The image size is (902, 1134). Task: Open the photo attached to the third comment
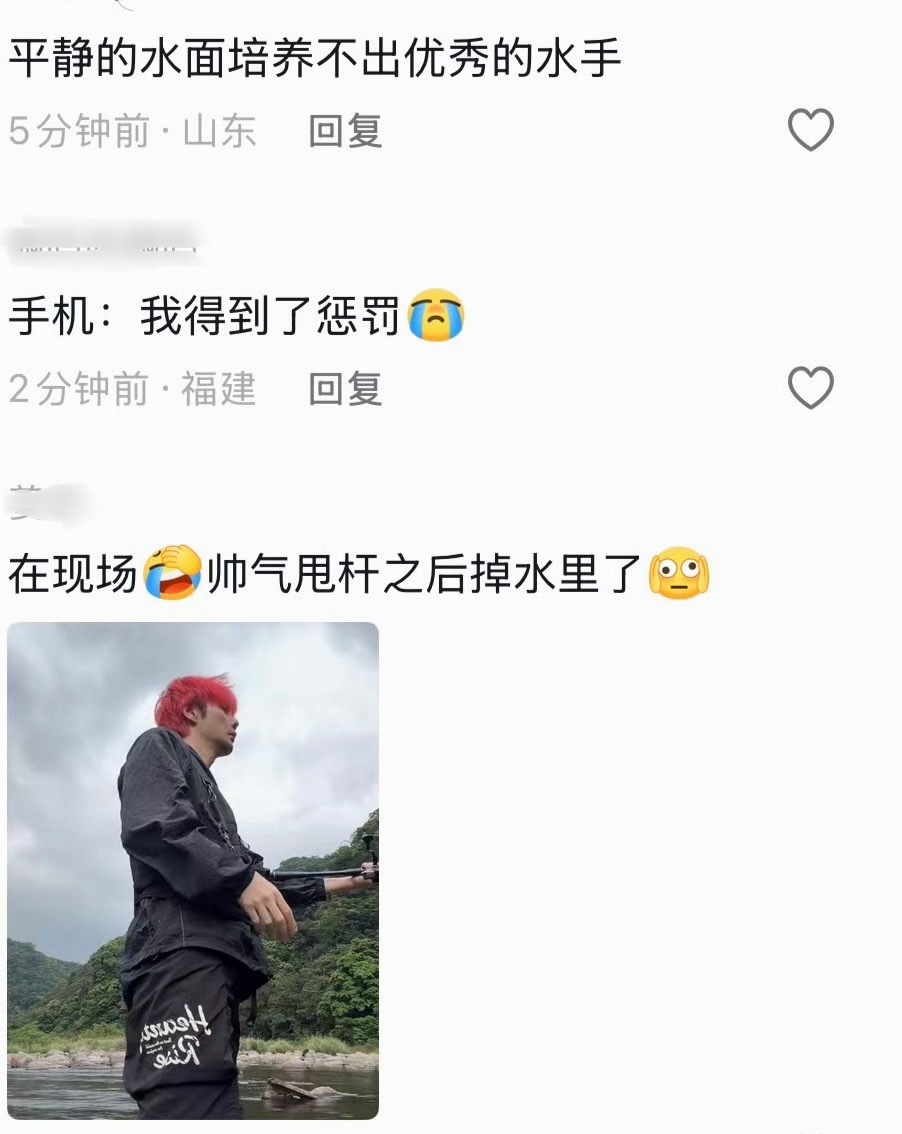tap(196, 878)
